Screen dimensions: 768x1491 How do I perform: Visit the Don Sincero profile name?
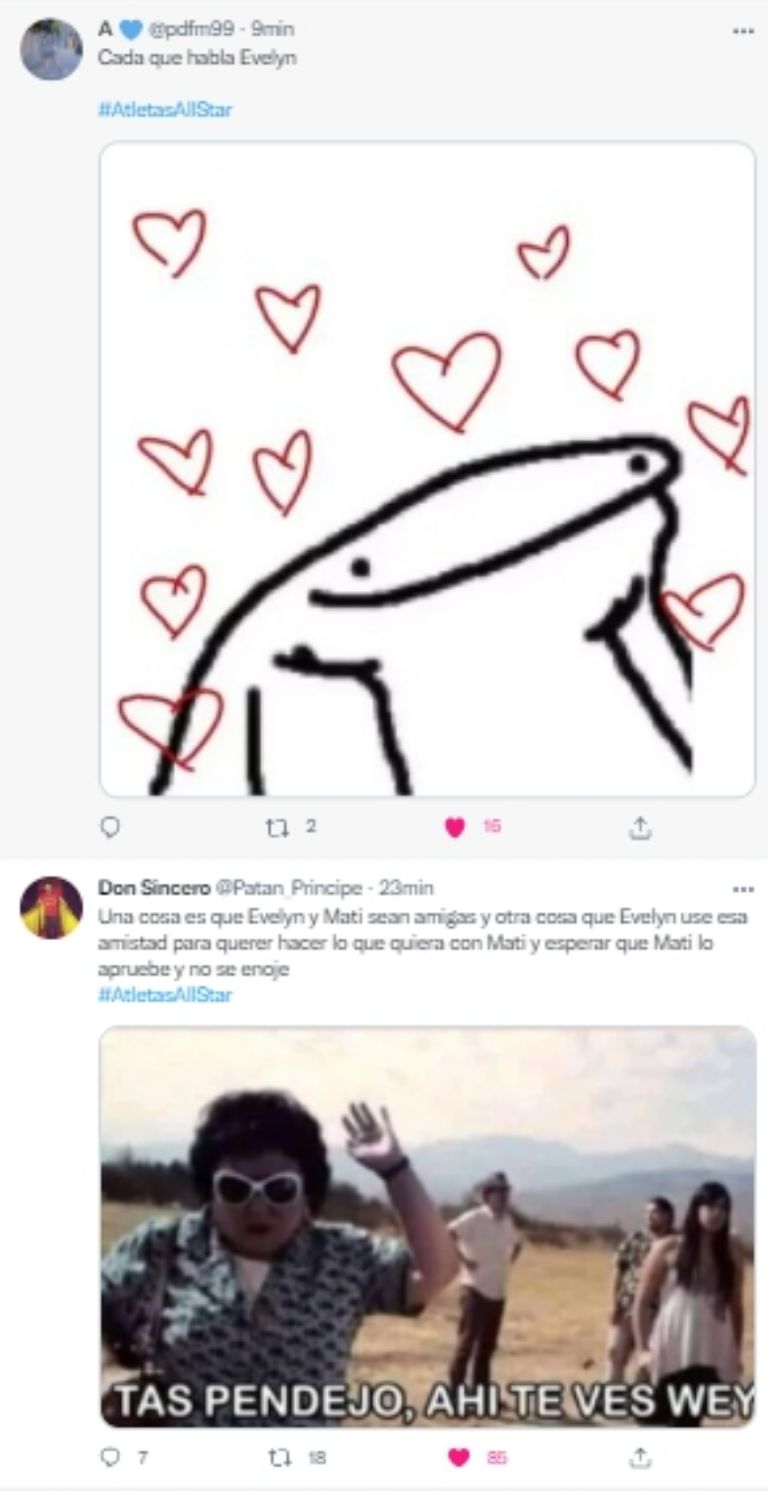[x=154, y=888]
